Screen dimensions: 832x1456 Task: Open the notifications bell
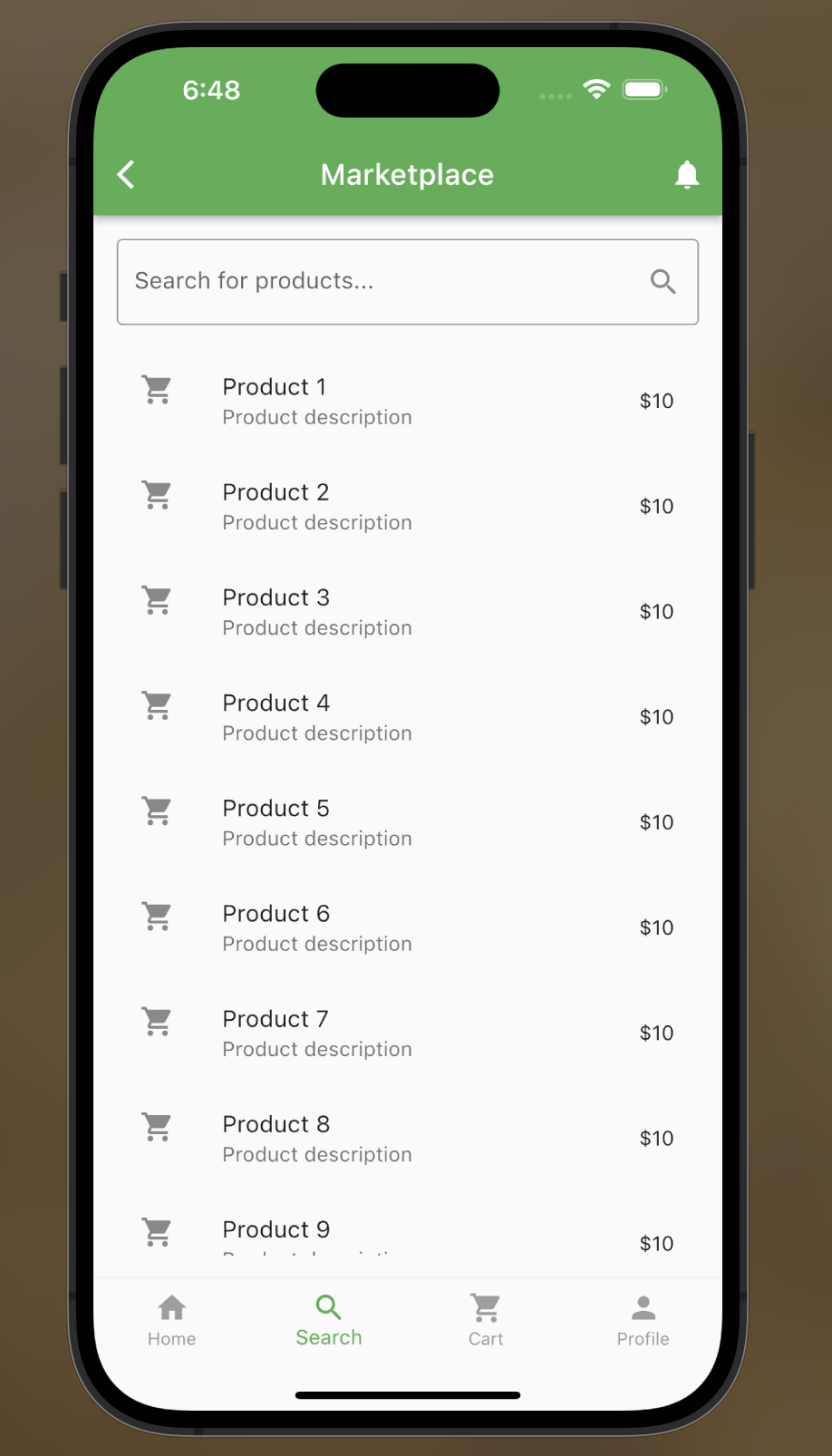[x=687, y=174]
